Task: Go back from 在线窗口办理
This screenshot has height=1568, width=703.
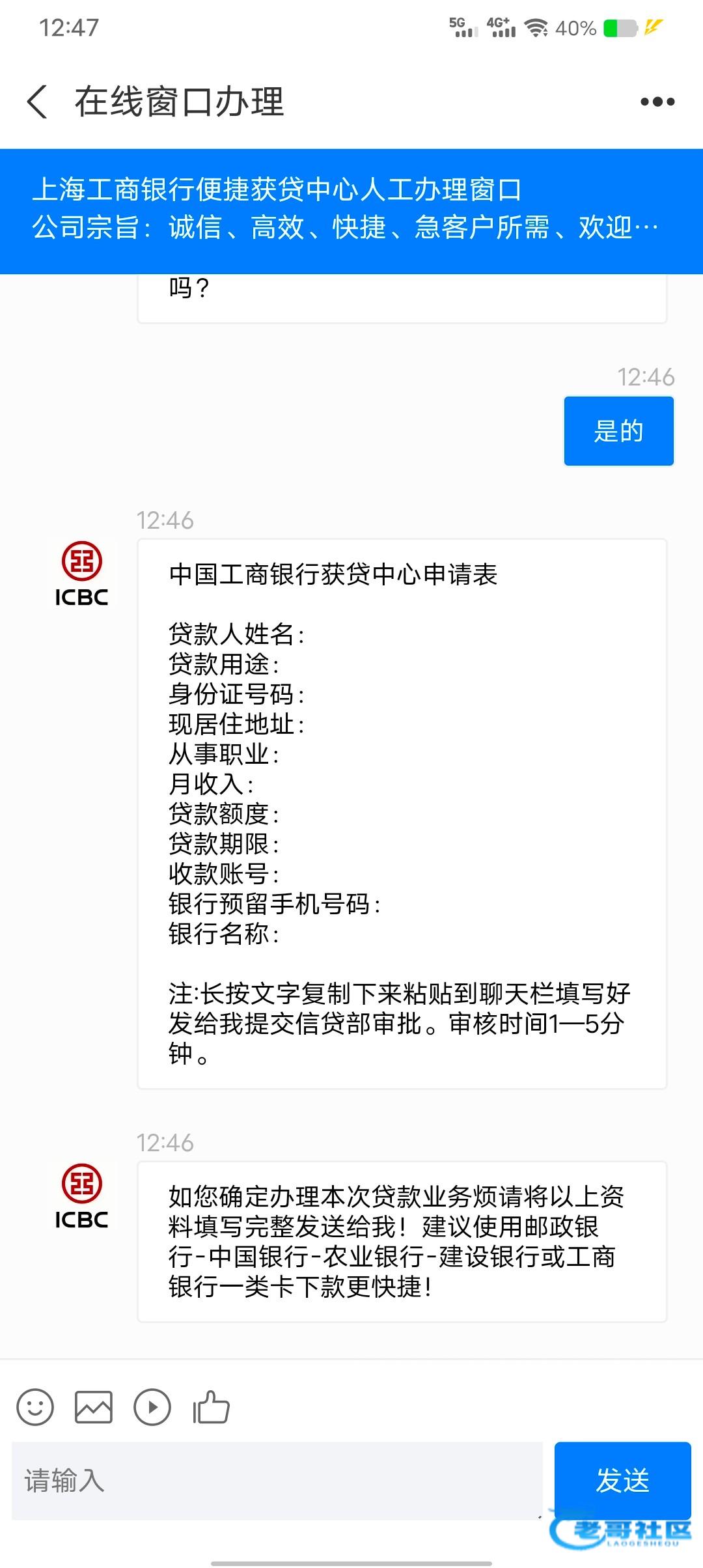Action: point(38,102)
